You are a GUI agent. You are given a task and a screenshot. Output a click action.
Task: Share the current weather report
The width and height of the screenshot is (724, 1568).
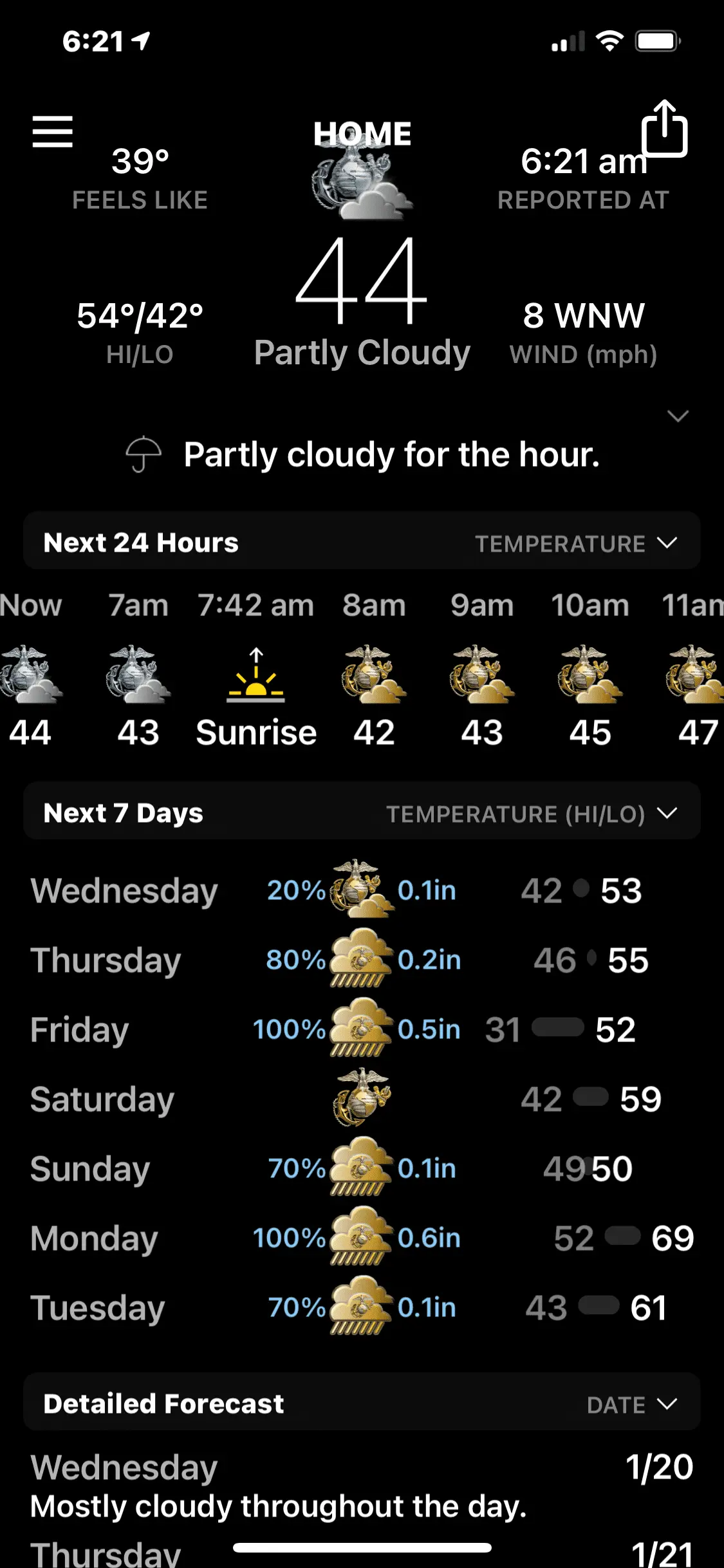[x=664, y=129]
